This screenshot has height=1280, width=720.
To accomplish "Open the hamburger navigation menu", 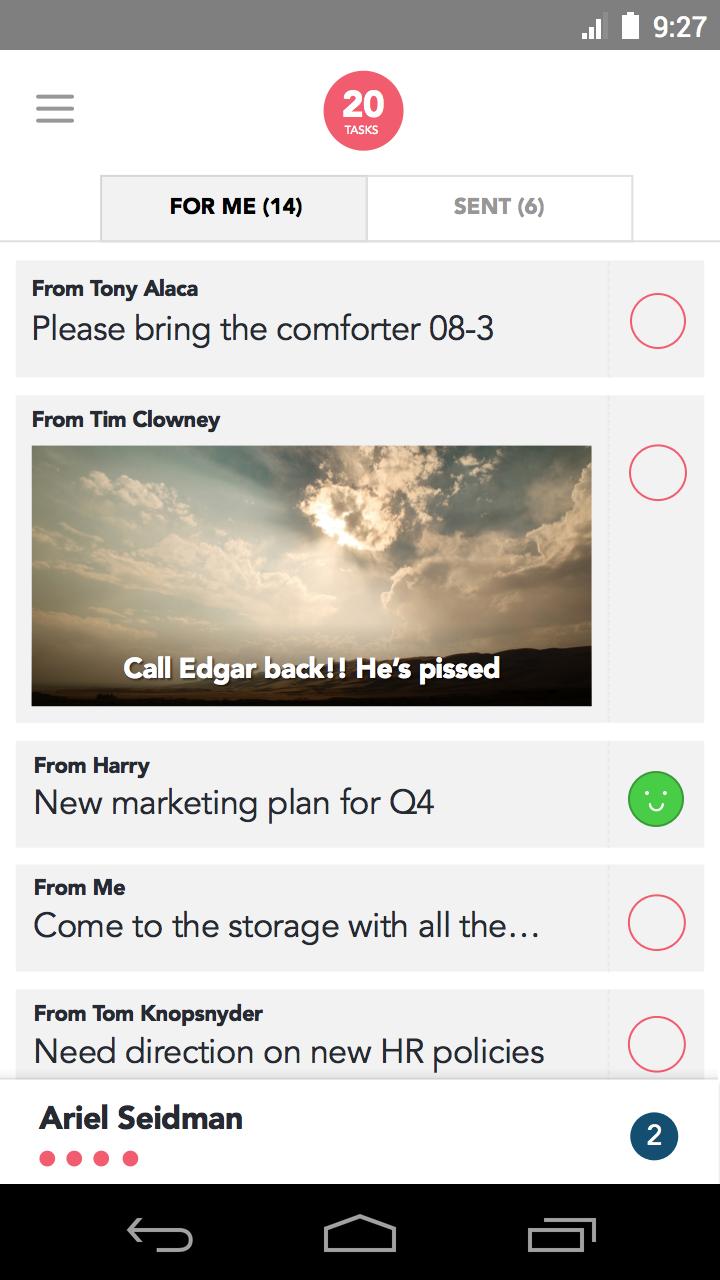I will pyautogui.click(x=54, y=108).
